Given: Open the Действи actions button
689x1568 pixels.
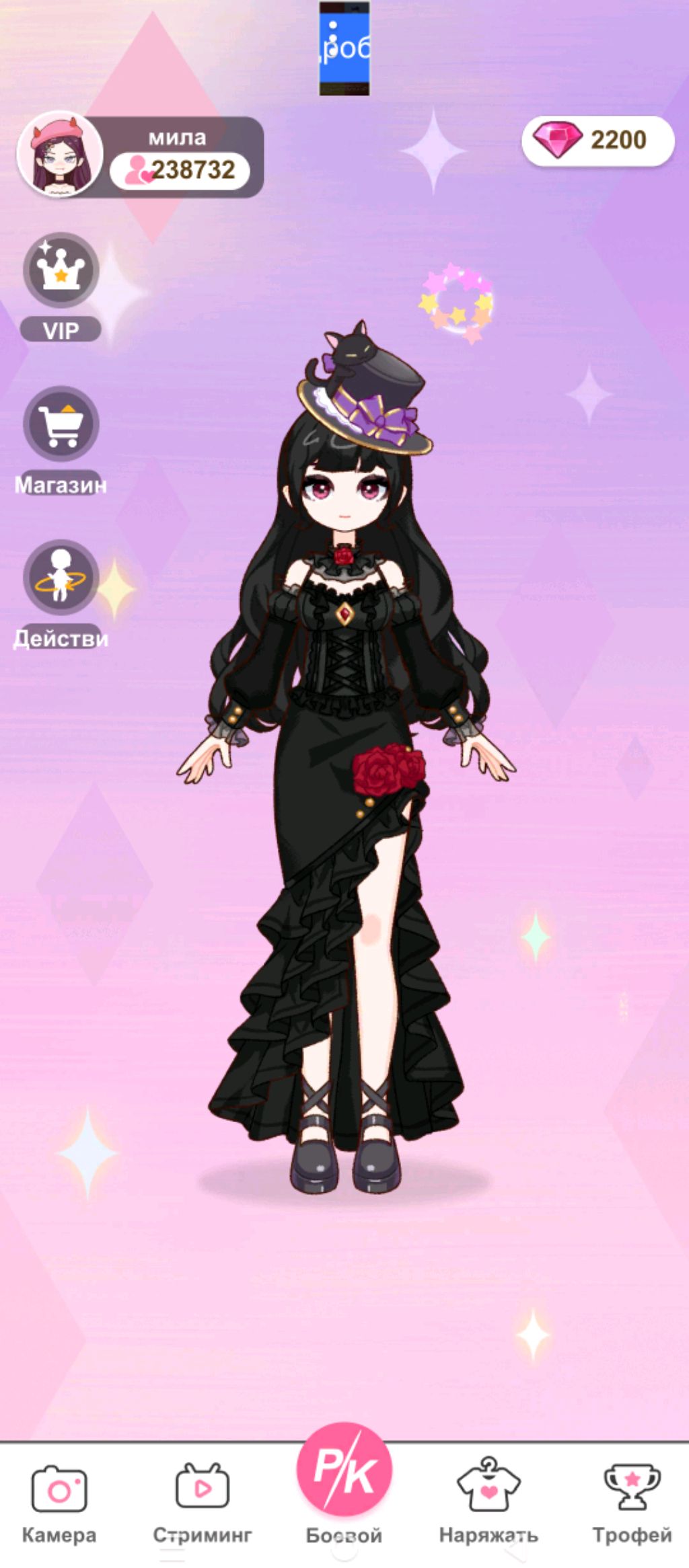Looking at the screenshot, I should [x=61, y=579].
